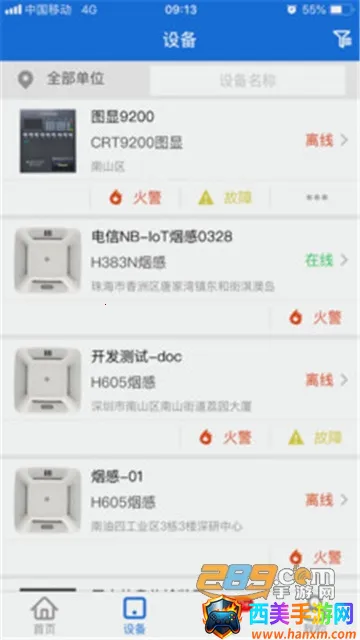360x640 pixels.
Task: Open the 烟感-01 device row
Action: pyautogui.click(x=180, y=500)
